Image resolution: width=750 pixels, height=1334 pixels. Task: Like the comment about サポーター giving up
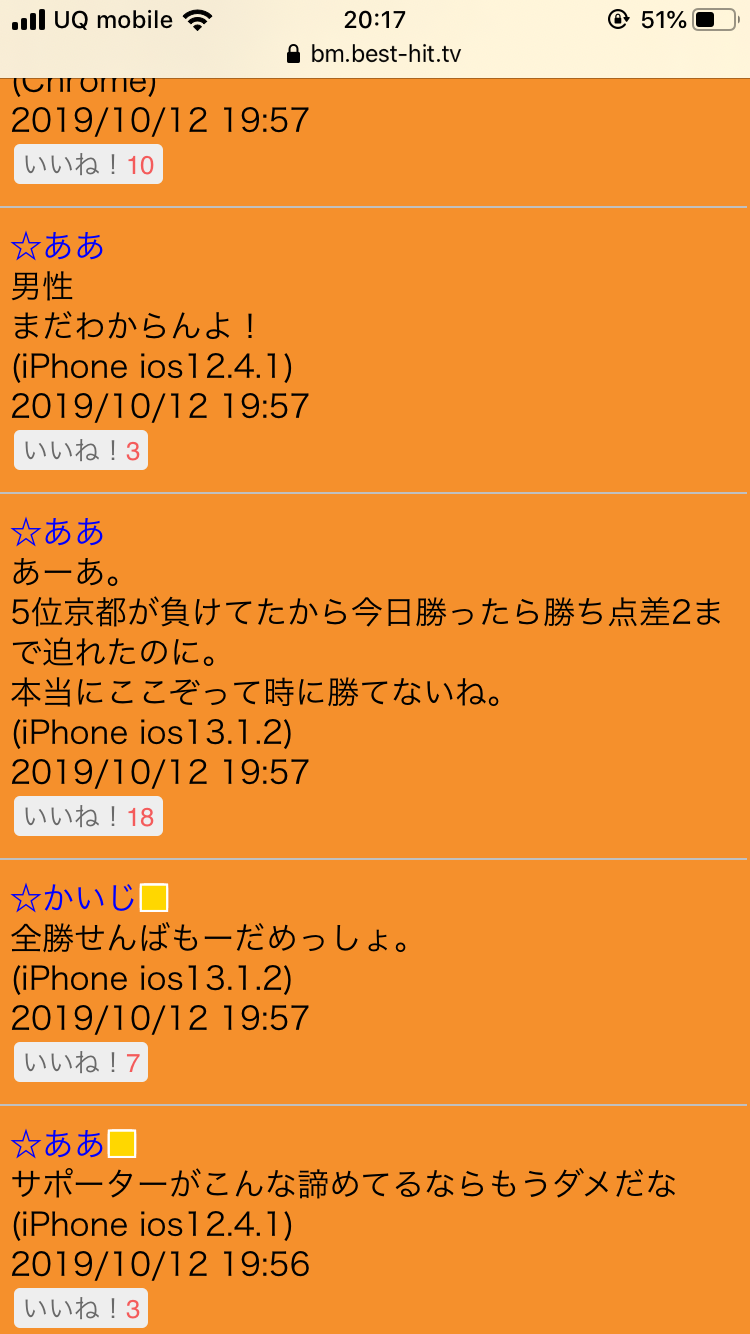80,1308
